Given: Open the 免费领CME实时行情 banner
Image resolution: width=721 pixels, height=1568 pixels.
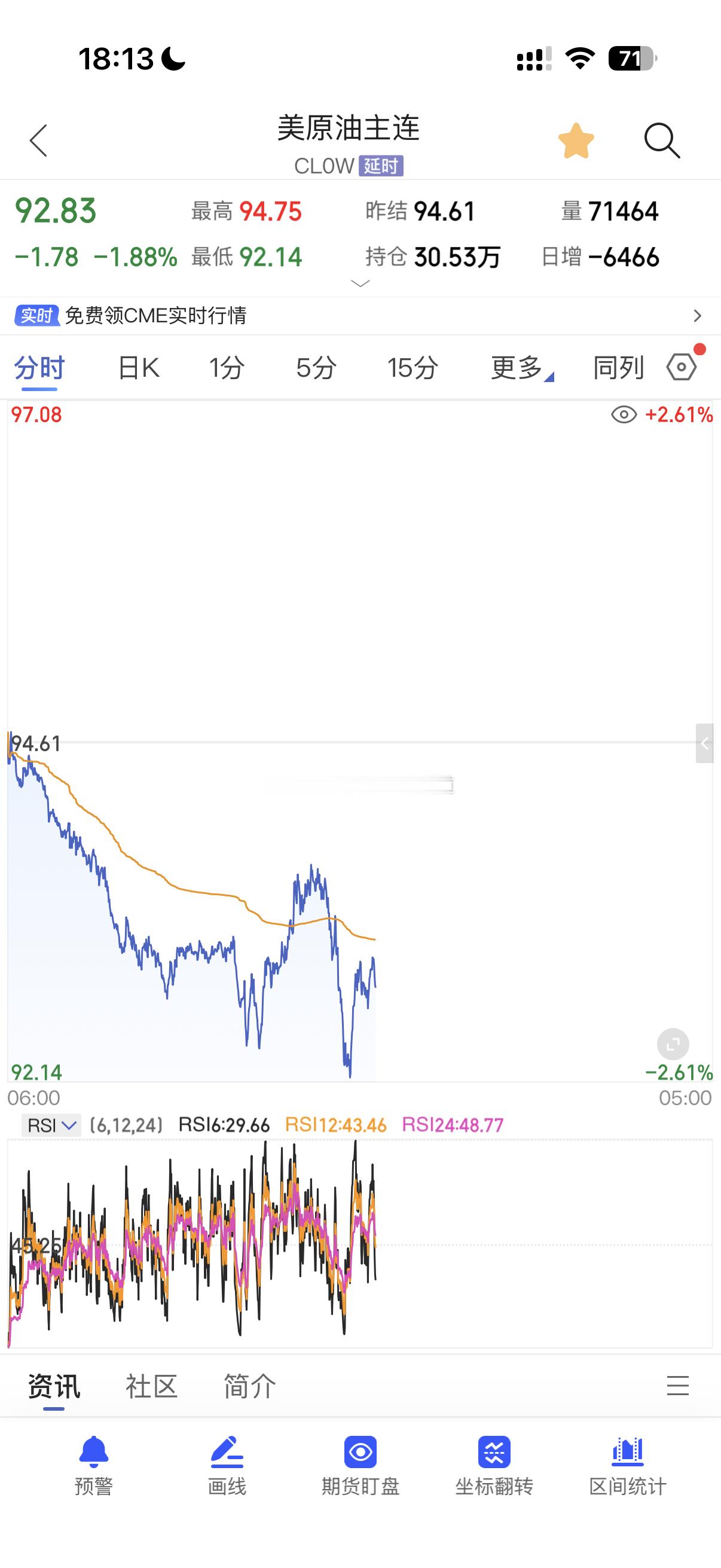Looking at the screenshot, I should (x=360, y=315).
